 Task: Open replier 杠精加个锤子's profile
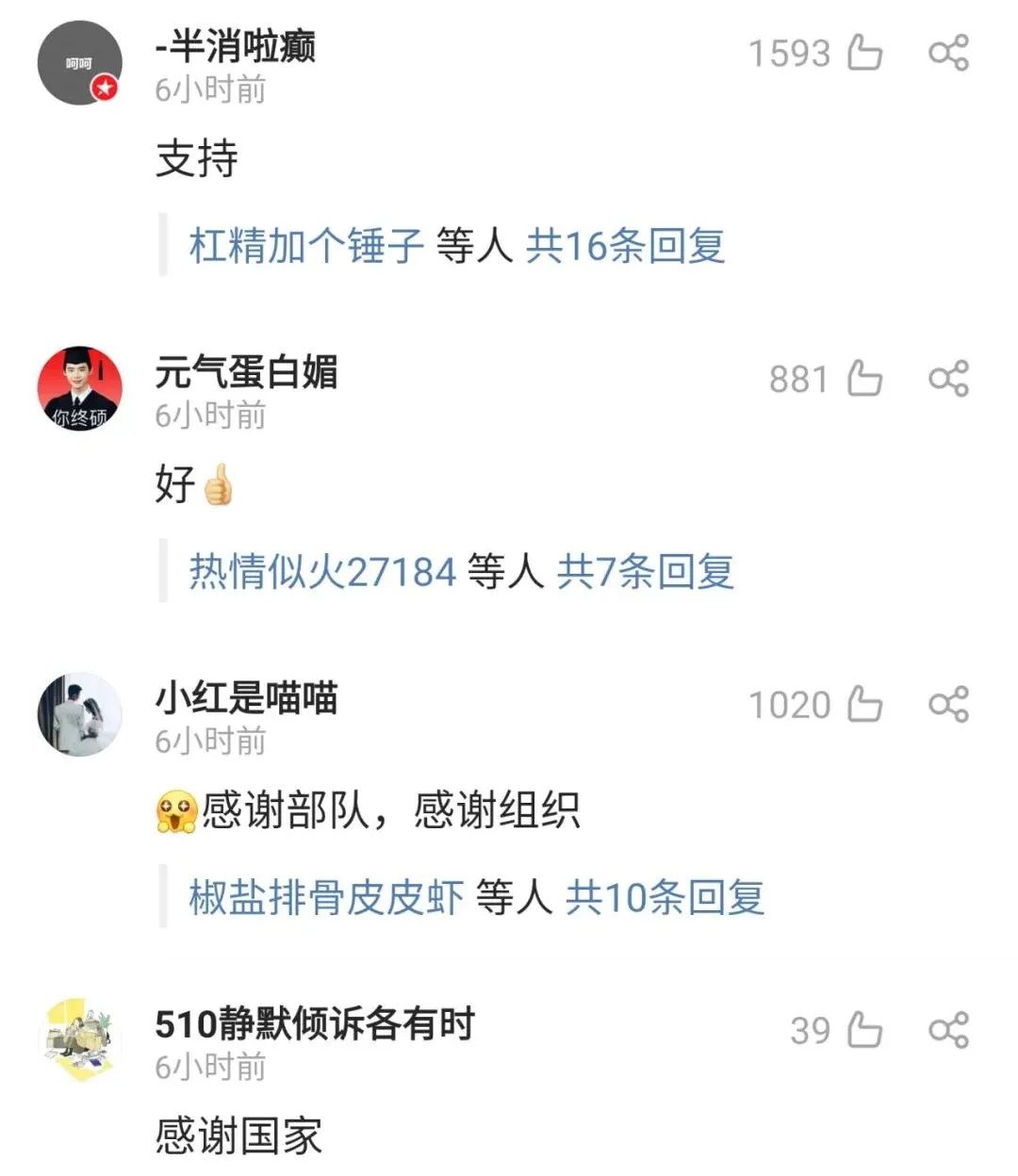pos(306,246)
